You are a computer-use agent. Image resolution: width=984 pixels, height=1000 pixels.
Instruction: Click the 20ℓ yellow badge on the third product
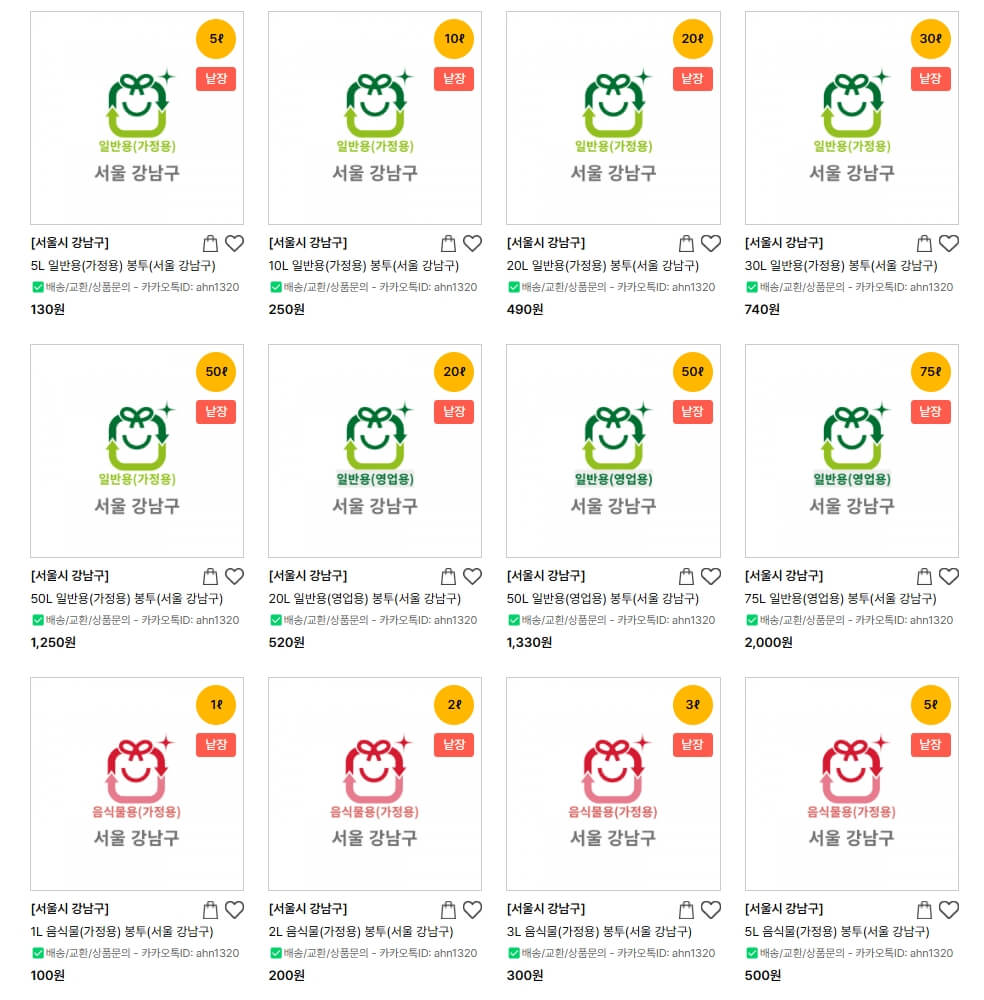point(692,38)
